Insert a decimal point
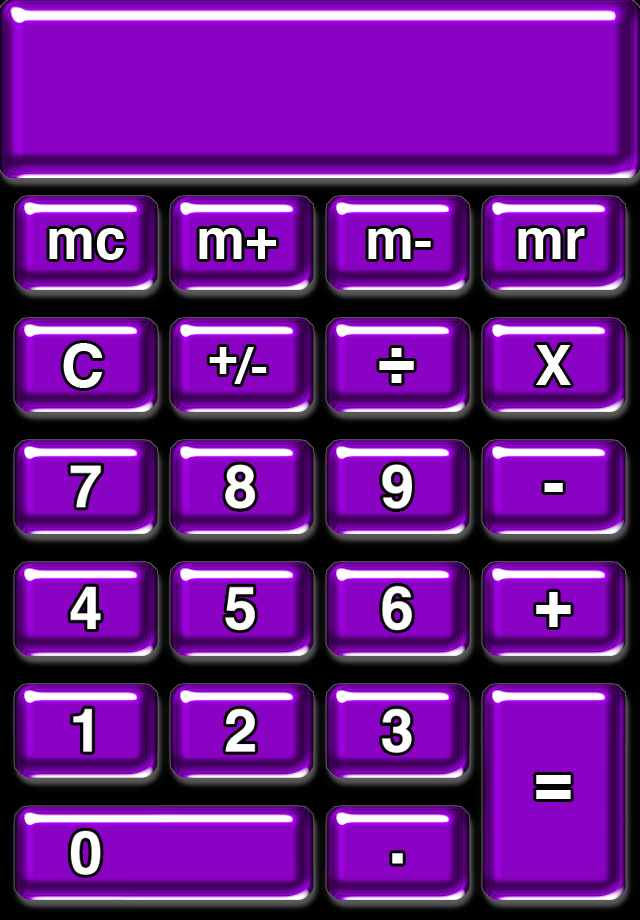 tap(397, 853)
